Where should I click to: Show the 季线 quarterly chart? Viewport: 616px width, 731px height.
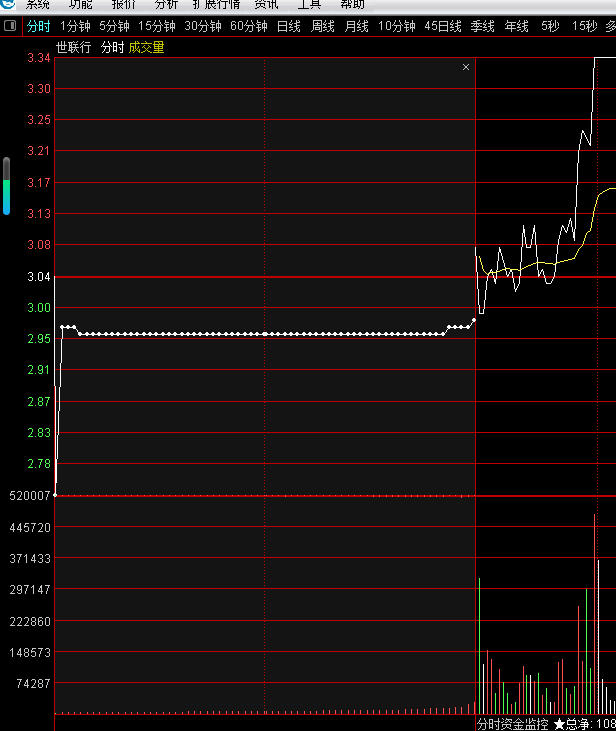(482, 26)
